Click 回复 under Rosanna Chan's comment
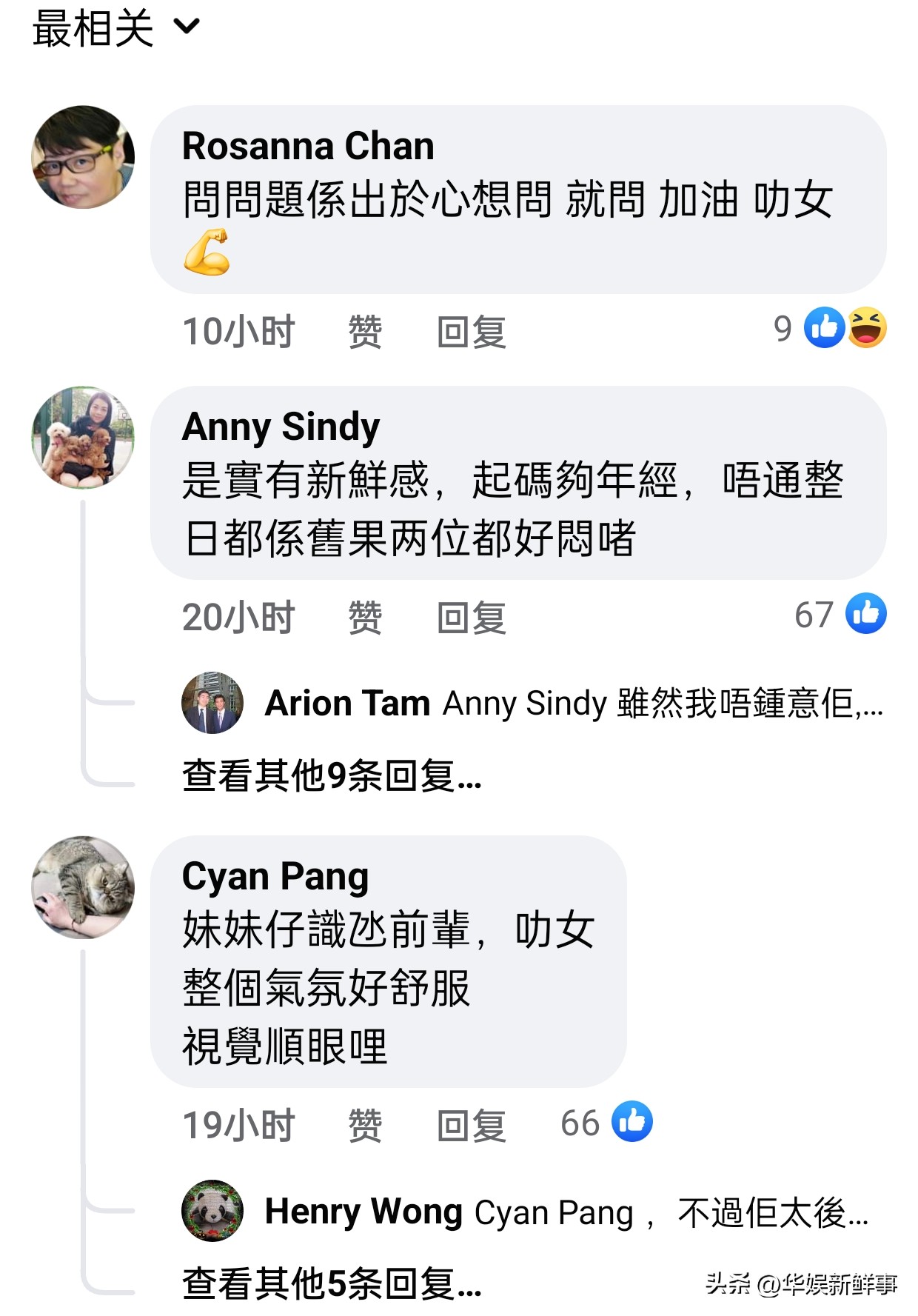The width and height of the screenshot is (918, 1316). [x=472, y=332]
